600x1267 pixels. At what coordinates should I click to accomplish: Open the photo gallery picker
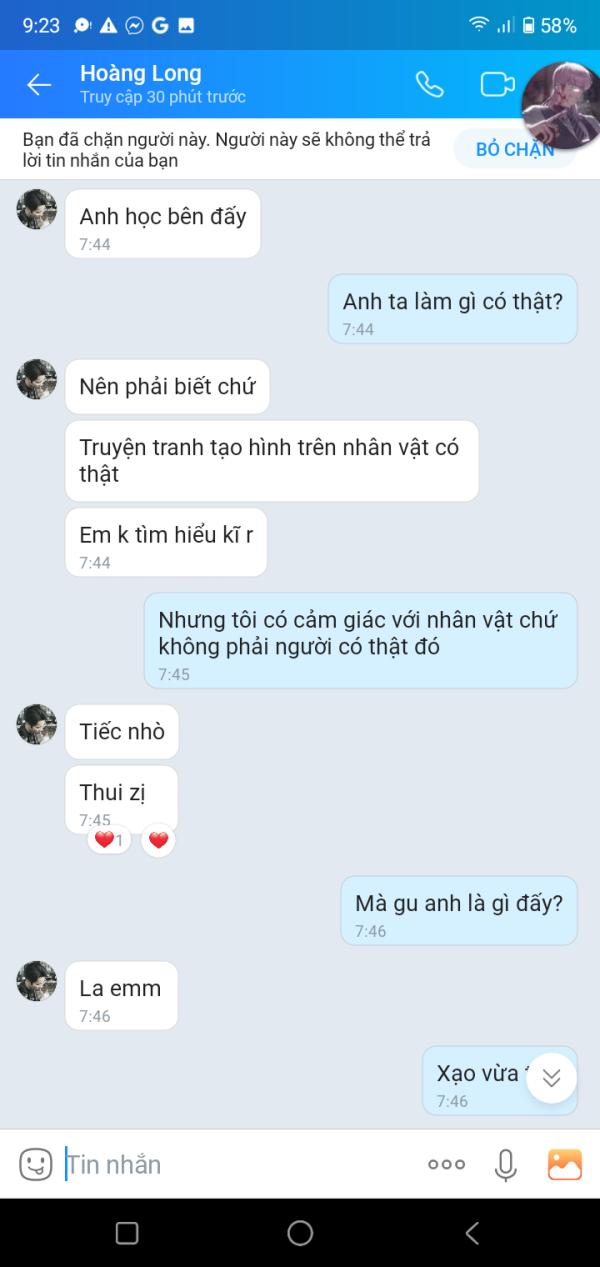coord(564,1164)
